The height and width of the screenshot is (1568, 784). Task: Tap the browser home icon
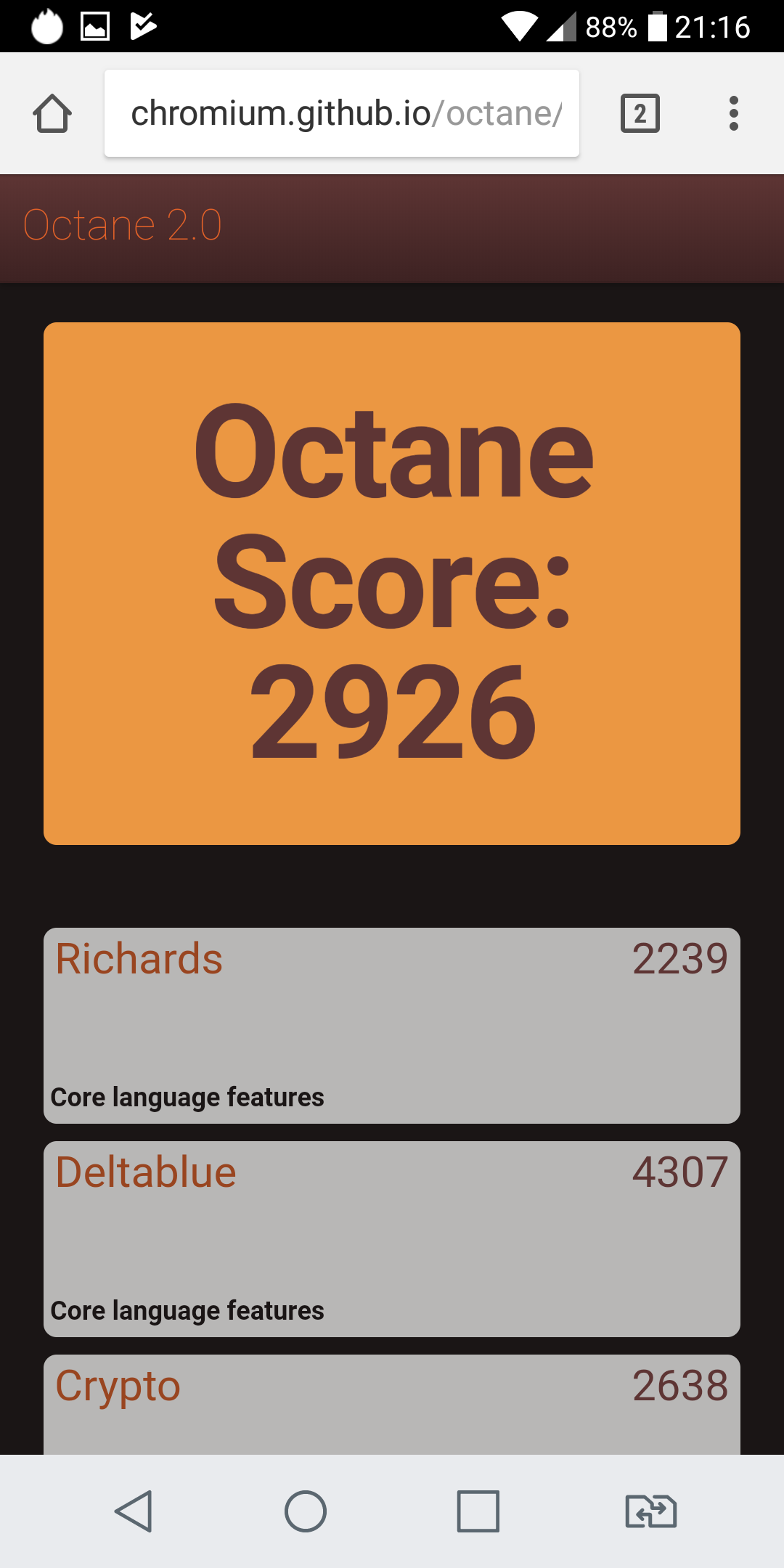(x=52, y=113)
